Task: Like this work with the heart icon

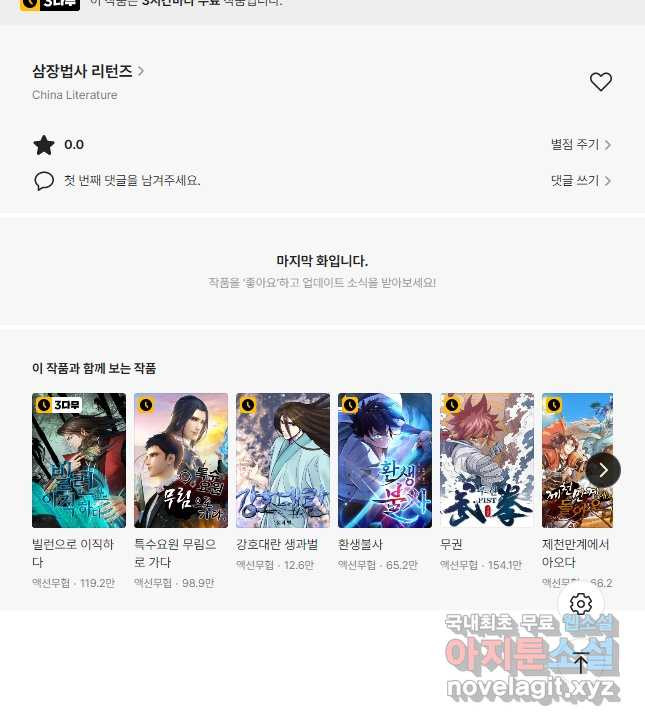Action: [x=600, y=82]
